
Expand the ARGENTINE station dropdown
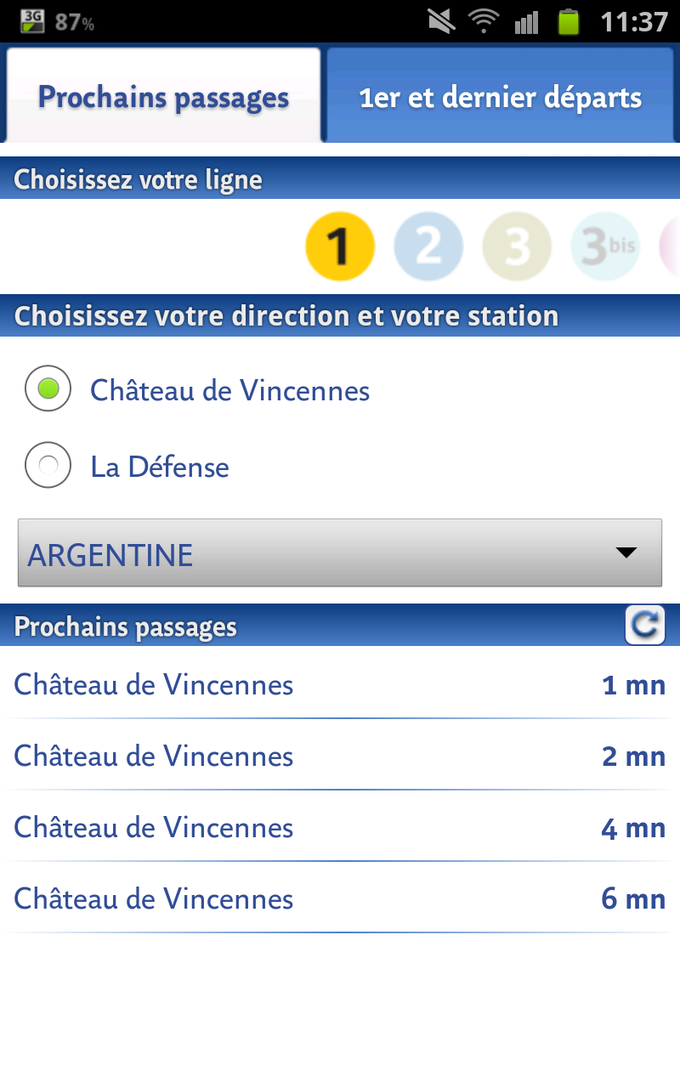[x=340, y=553]
